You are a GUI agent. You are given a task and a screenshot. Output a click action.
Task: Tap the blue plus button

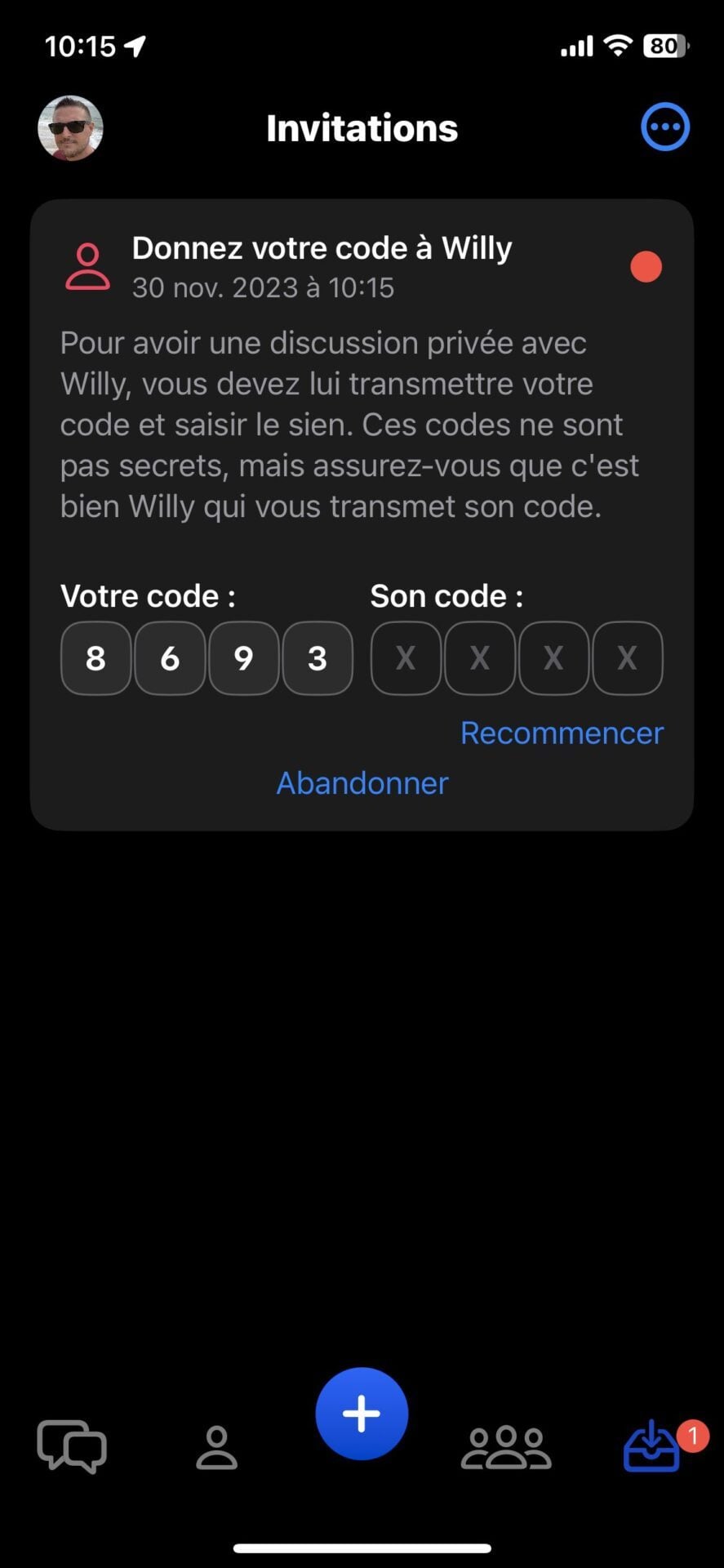point(362,1414)
